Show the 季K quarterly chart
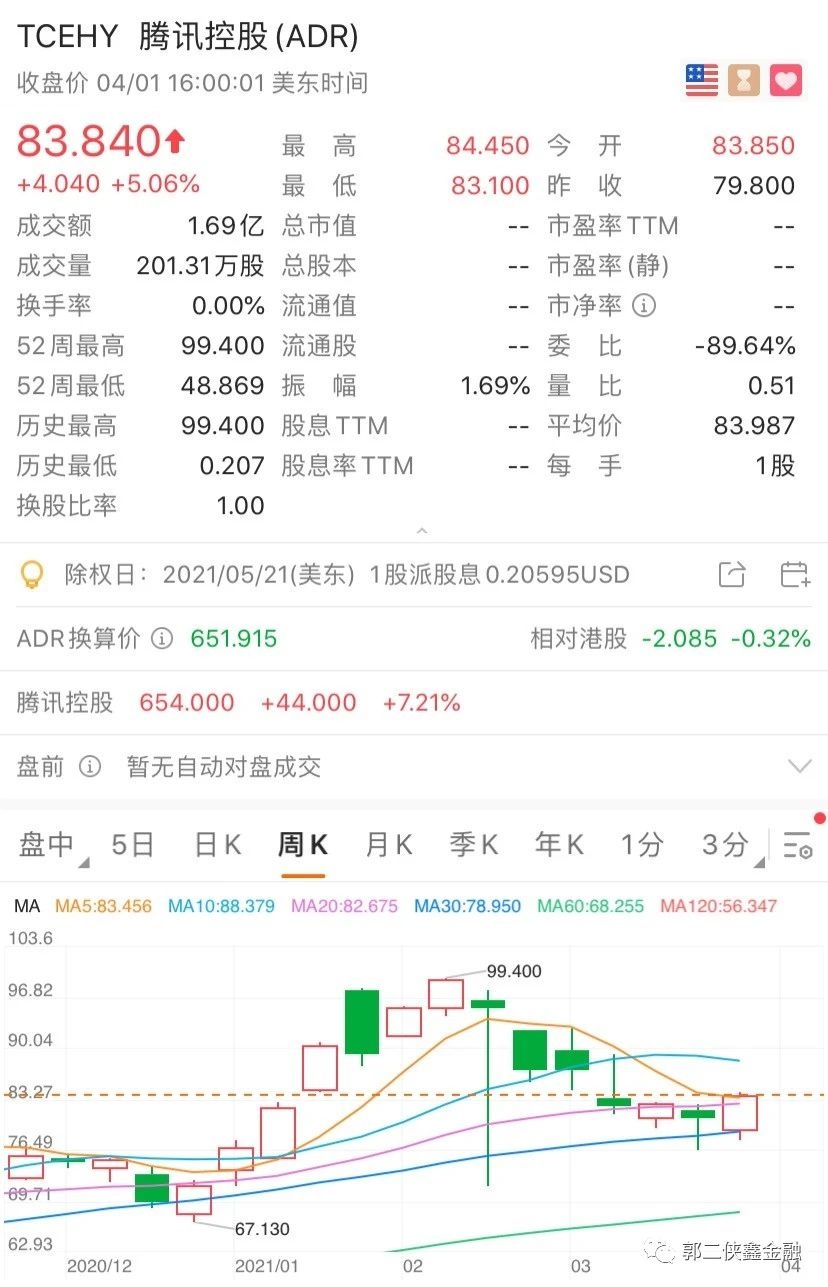The image size is (828, 1287). click(x=473, y=845)
